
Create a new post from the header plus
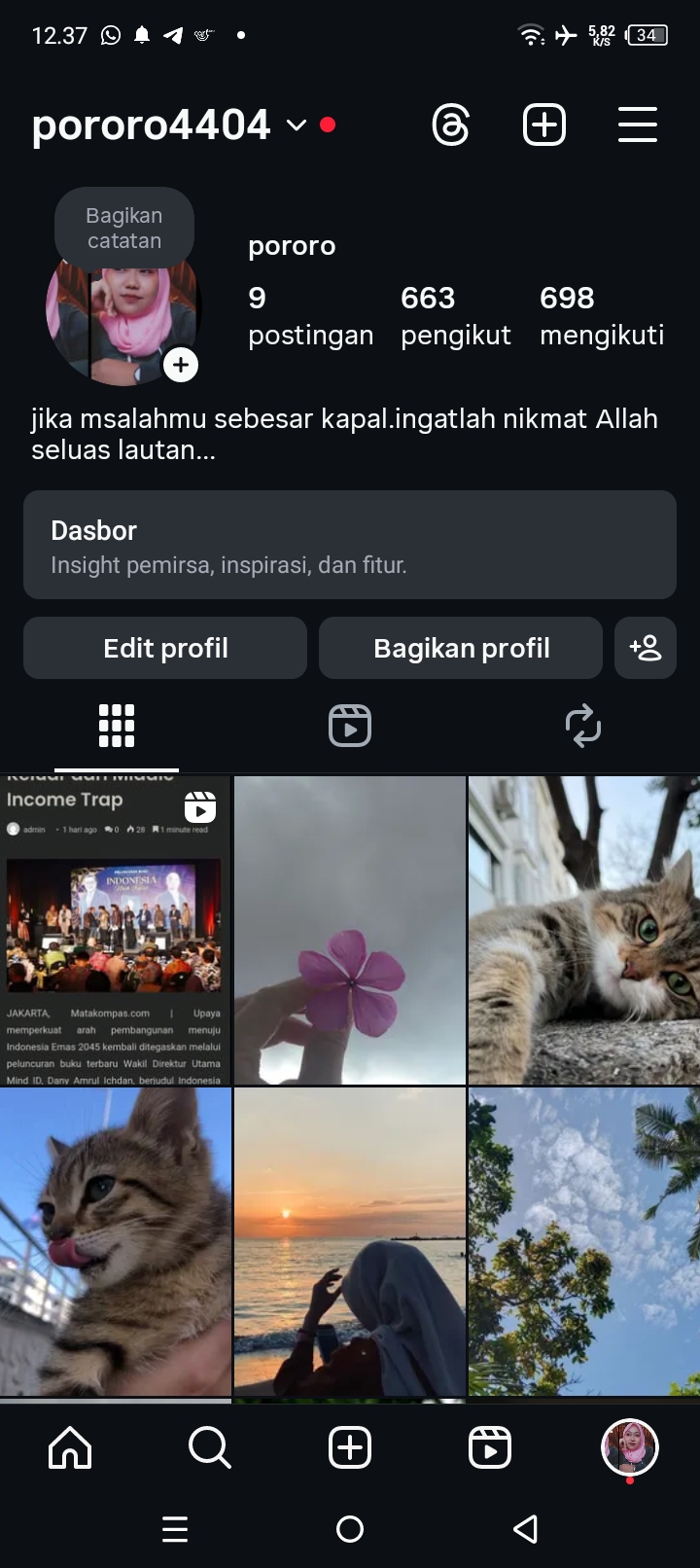(544, 125)
